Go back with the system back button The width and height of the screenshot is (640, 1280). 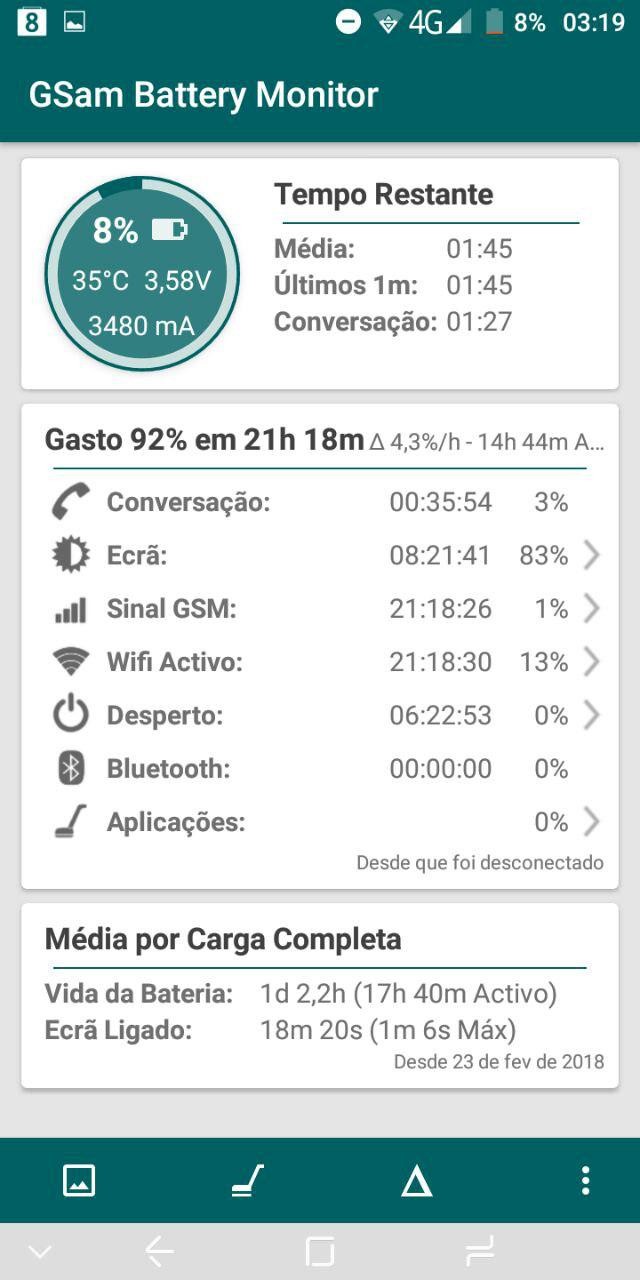[x=159, y=1251]
